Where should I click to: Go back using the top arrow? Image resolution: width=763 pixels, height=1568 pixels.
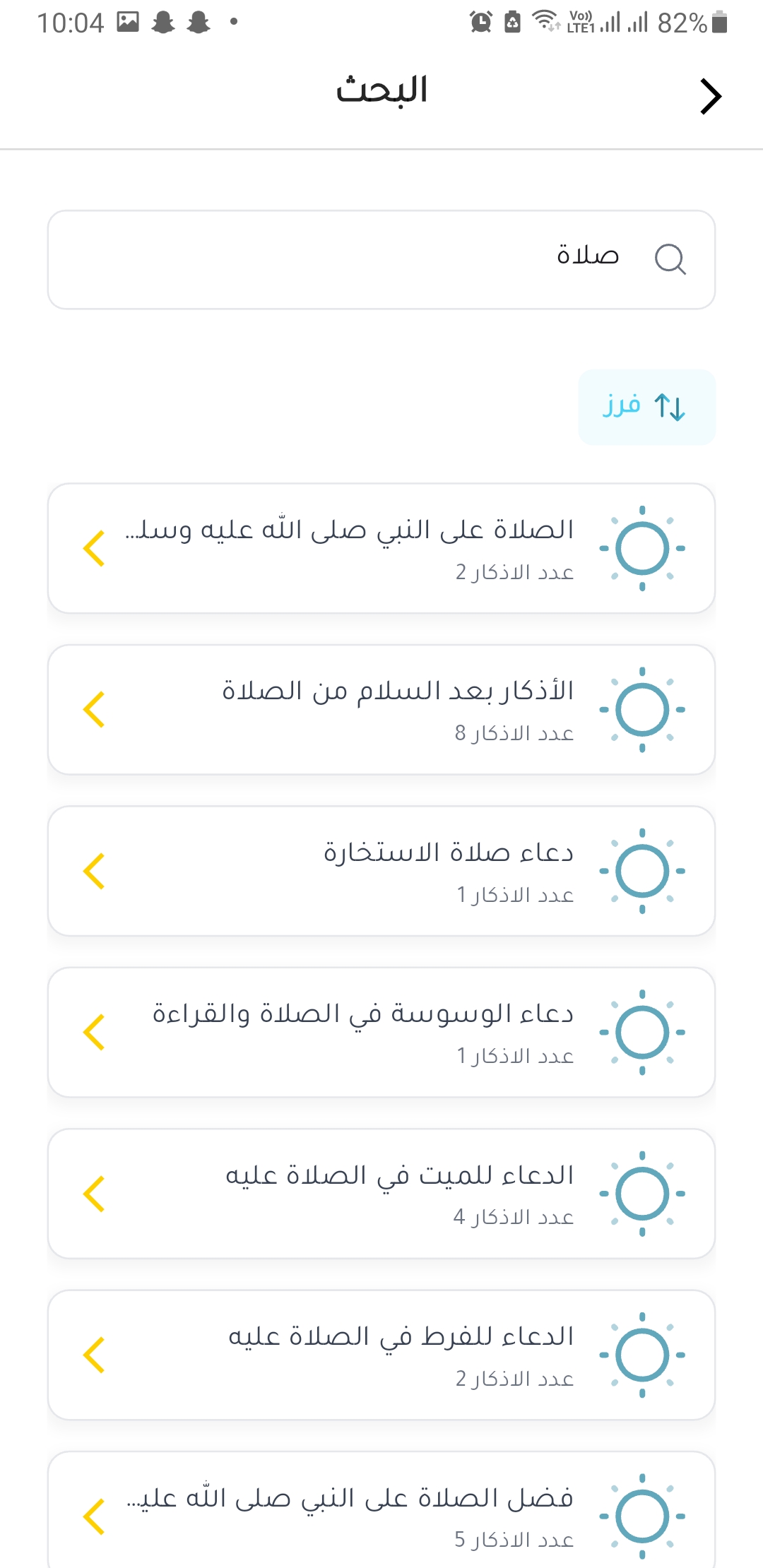711,96
